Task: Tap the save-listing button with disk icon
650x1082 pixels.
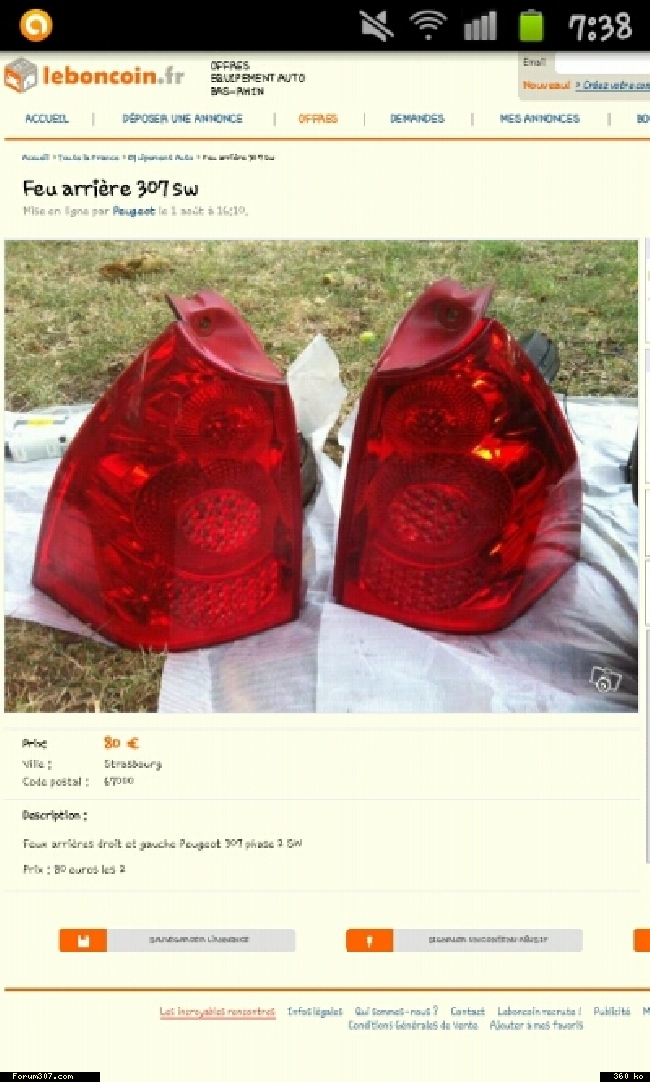Action: click(x=177, y=940)
